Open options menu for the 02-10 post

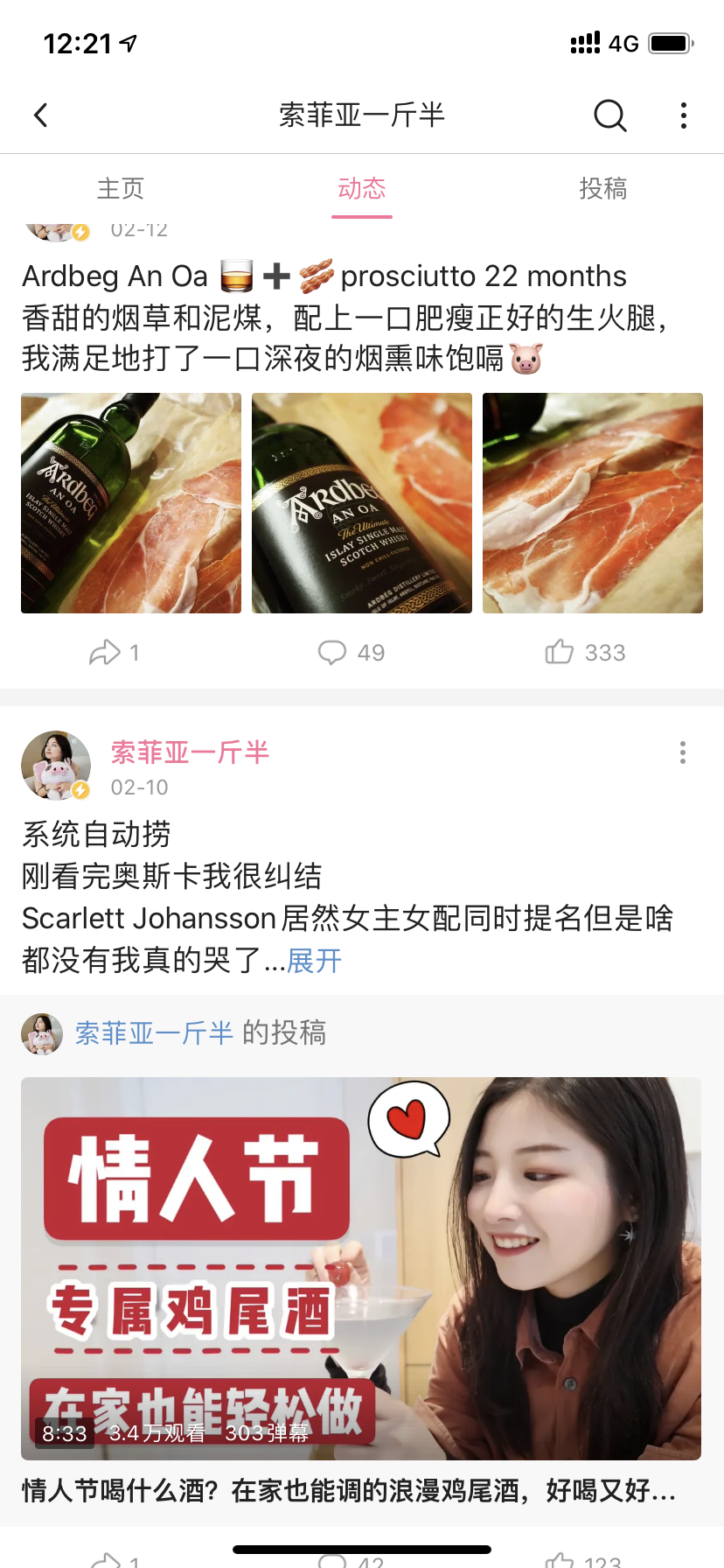(x=683, y=752)
